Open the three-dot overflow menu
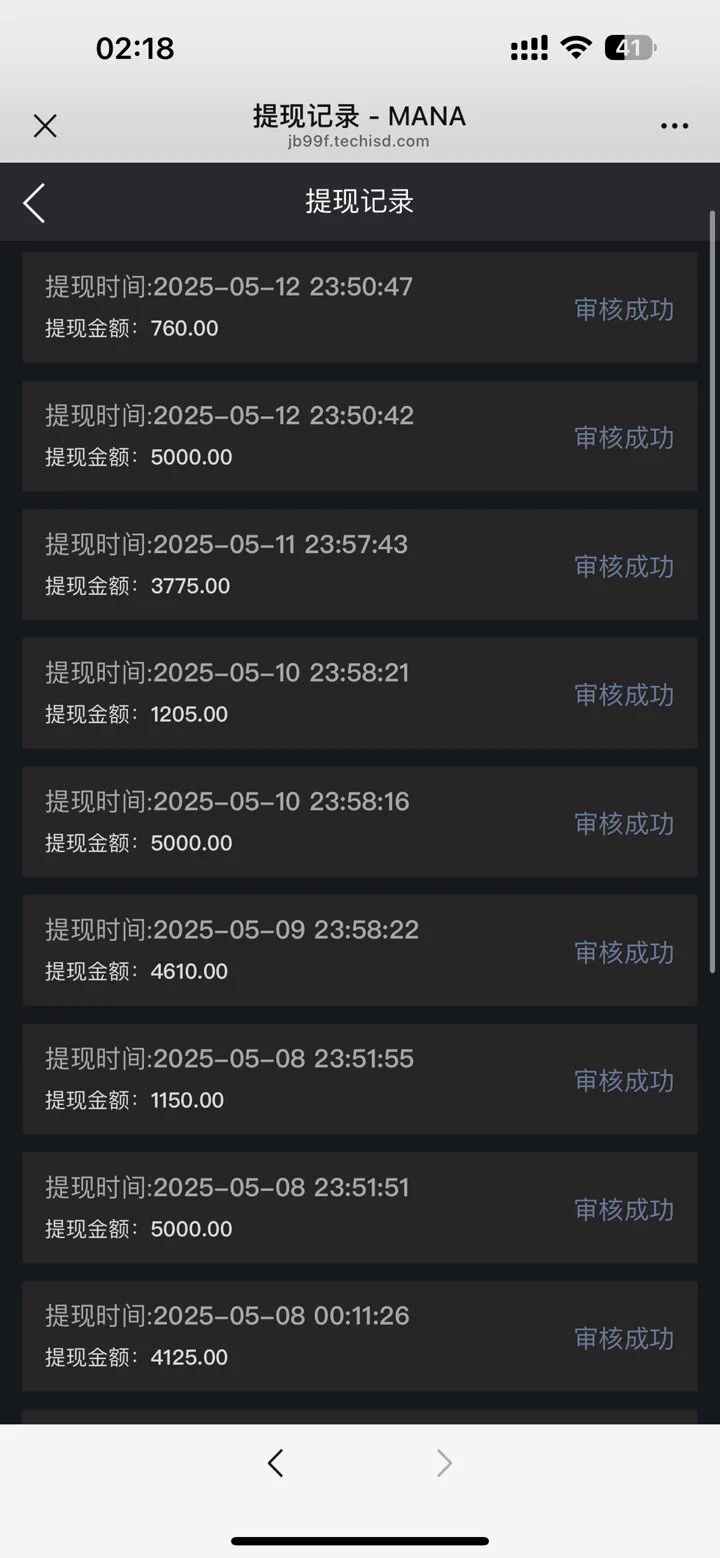Viewport: 720px width, 1558px height. click(x=674, y=126)
